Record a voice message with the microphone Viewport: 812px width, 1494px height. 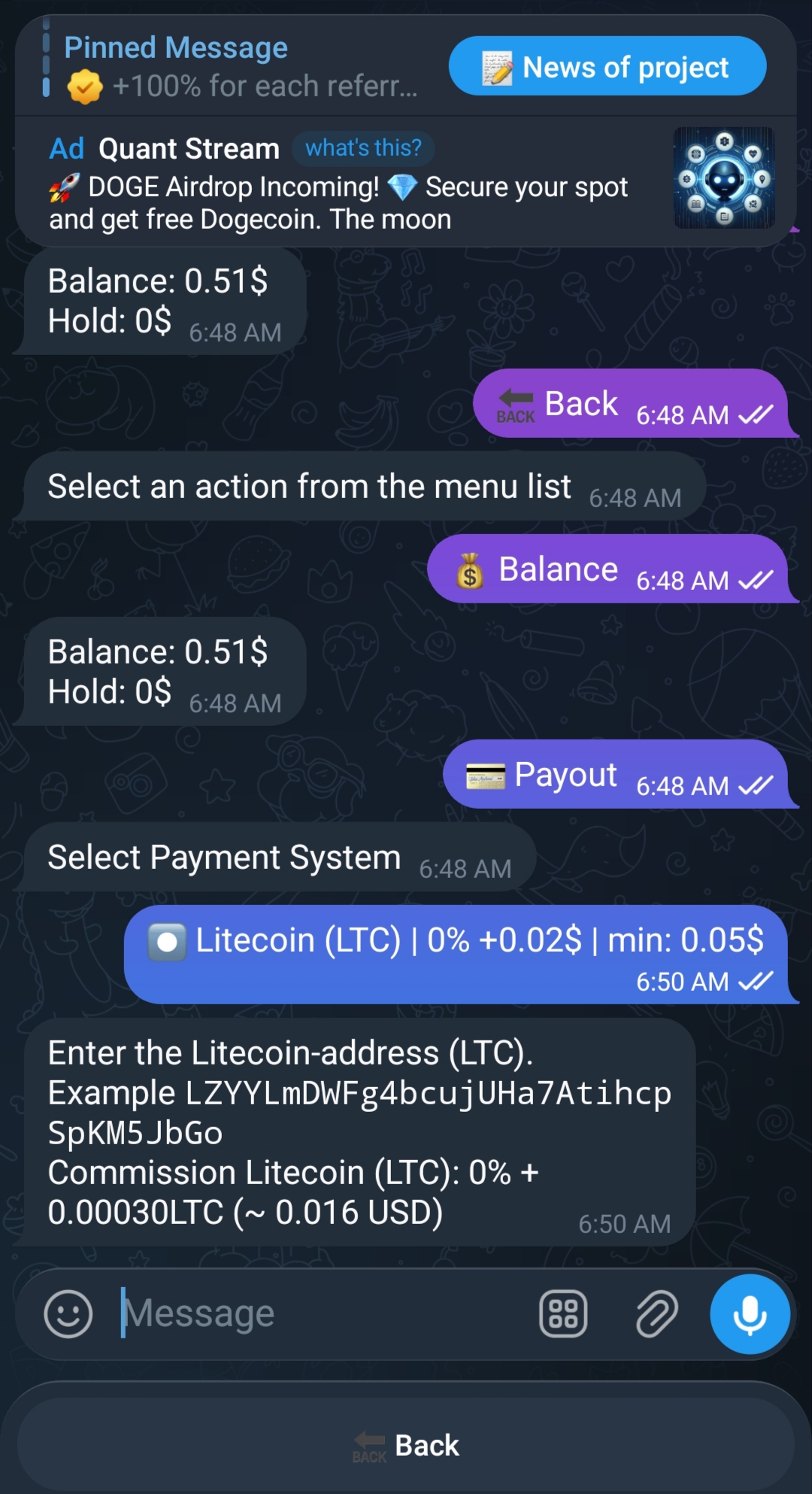click(750, 1314)
